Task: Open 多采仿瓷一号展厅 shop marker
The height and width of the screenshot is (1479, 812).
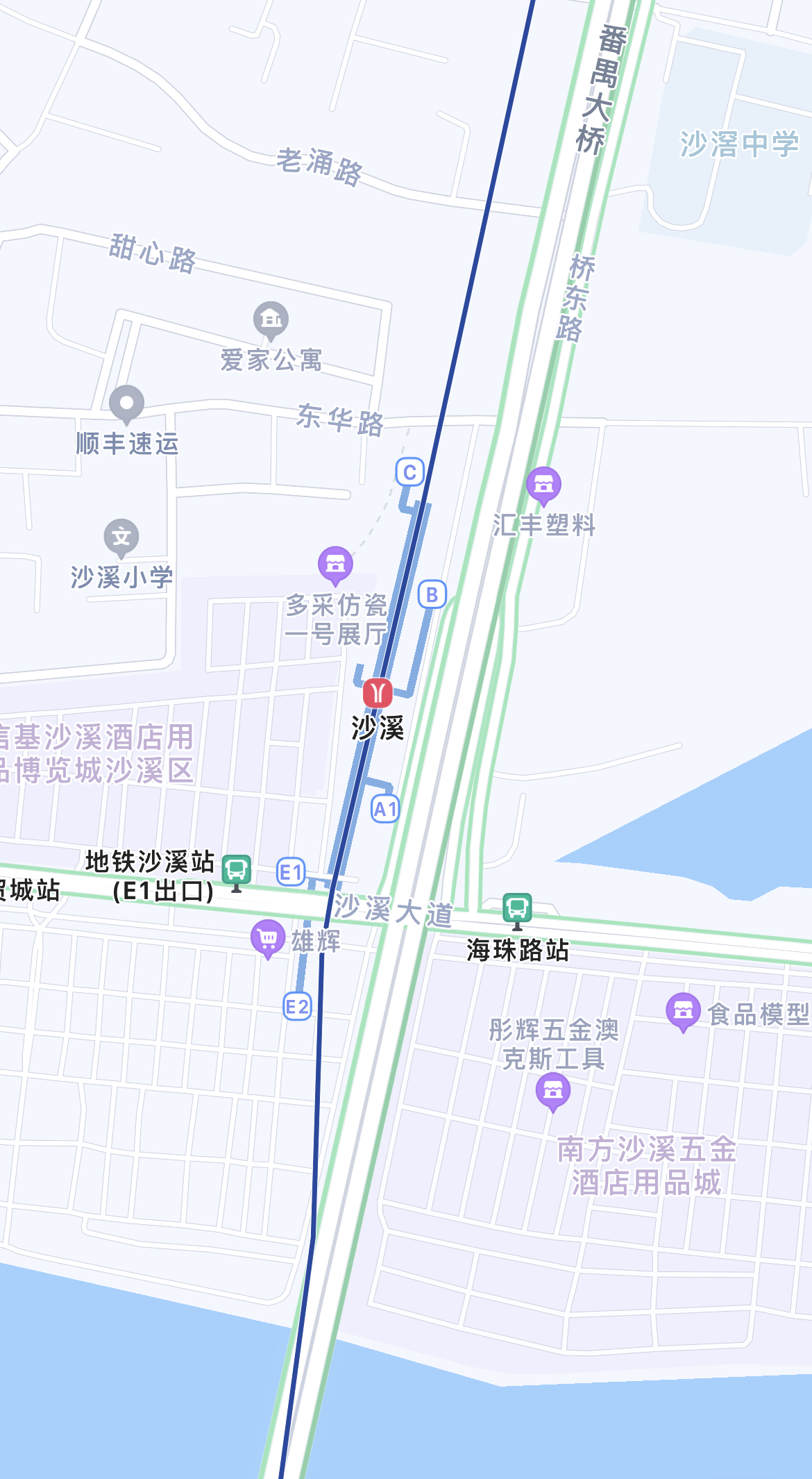Action: pyautogui.click(x=335, y=564)
